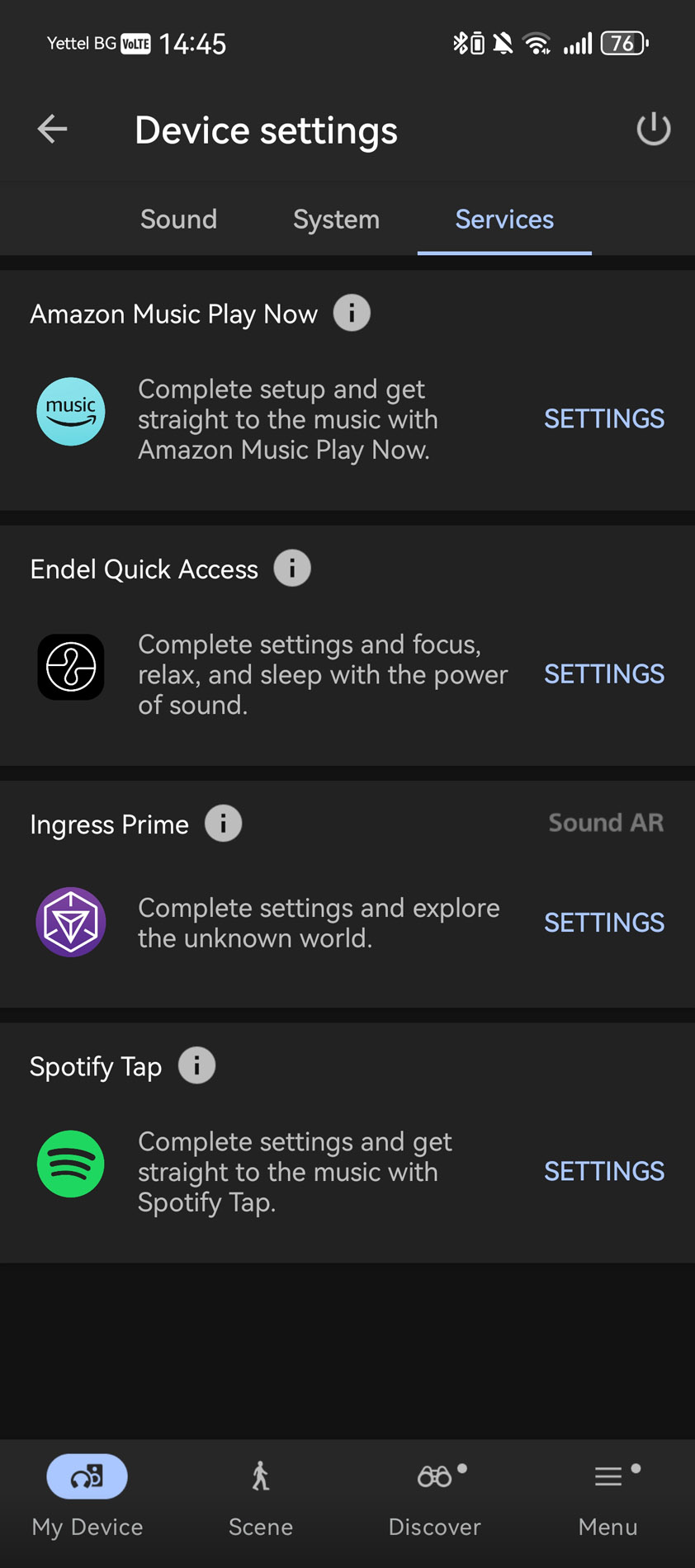The width and height of the screenshot is (695, 1568).
Task: Show info about Ingress Prime
Action: click(x=223, y=823)
